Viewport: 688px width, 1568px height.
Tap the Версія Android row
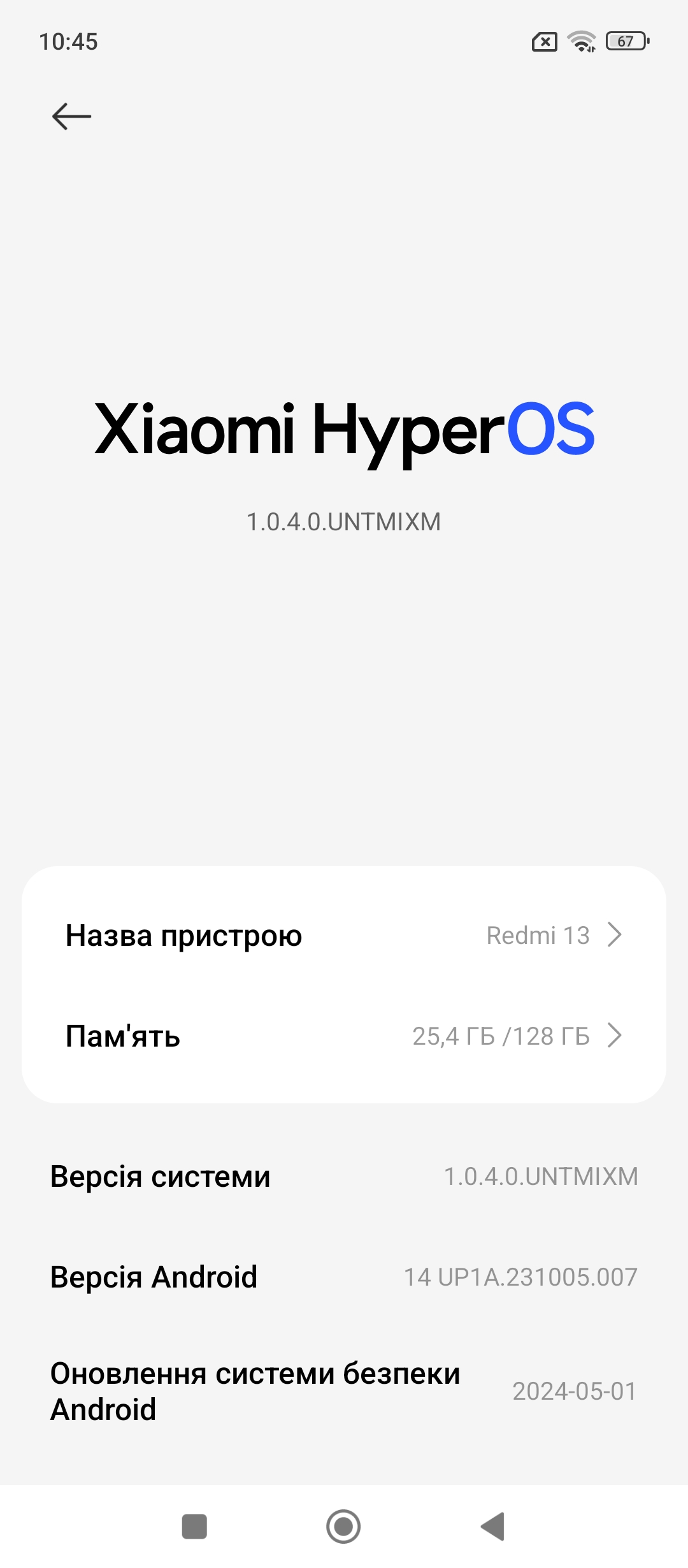click(x=344, y=1277)
